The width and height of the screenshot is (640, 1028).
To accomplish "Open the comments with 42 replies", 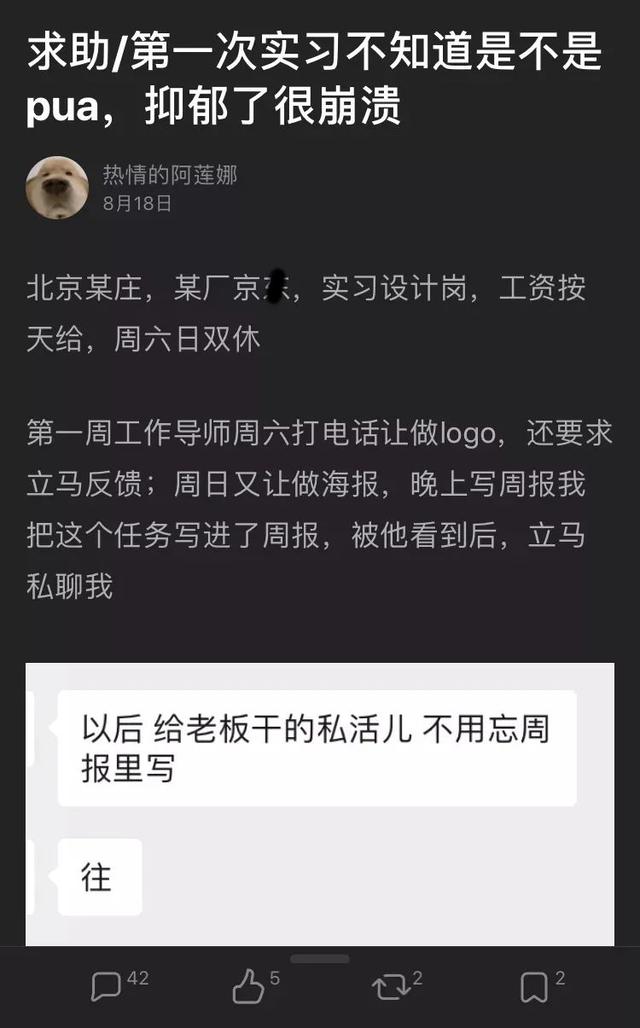I will coord(108,987).
